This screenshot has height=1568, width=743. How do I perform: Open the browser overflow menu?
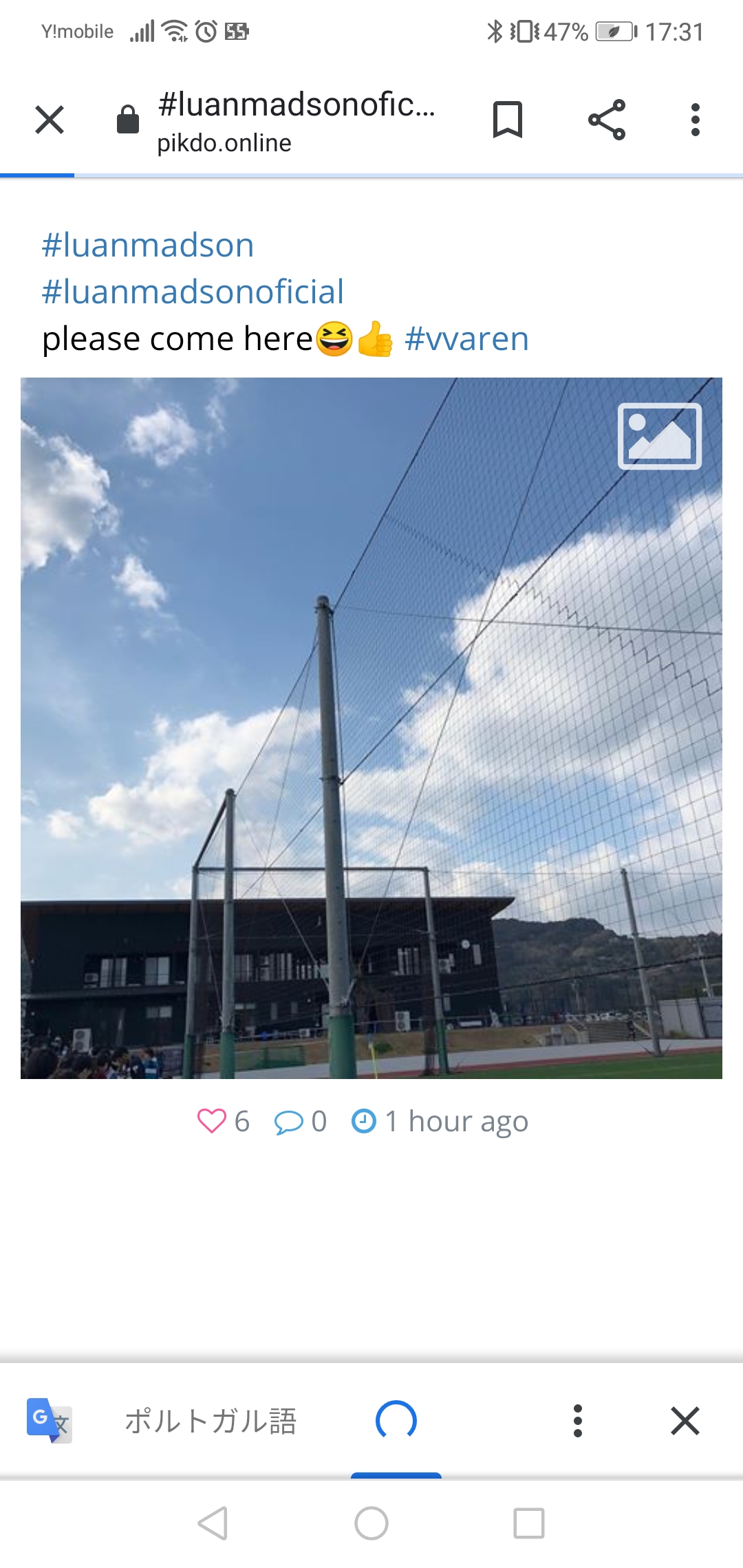point(695,120)
